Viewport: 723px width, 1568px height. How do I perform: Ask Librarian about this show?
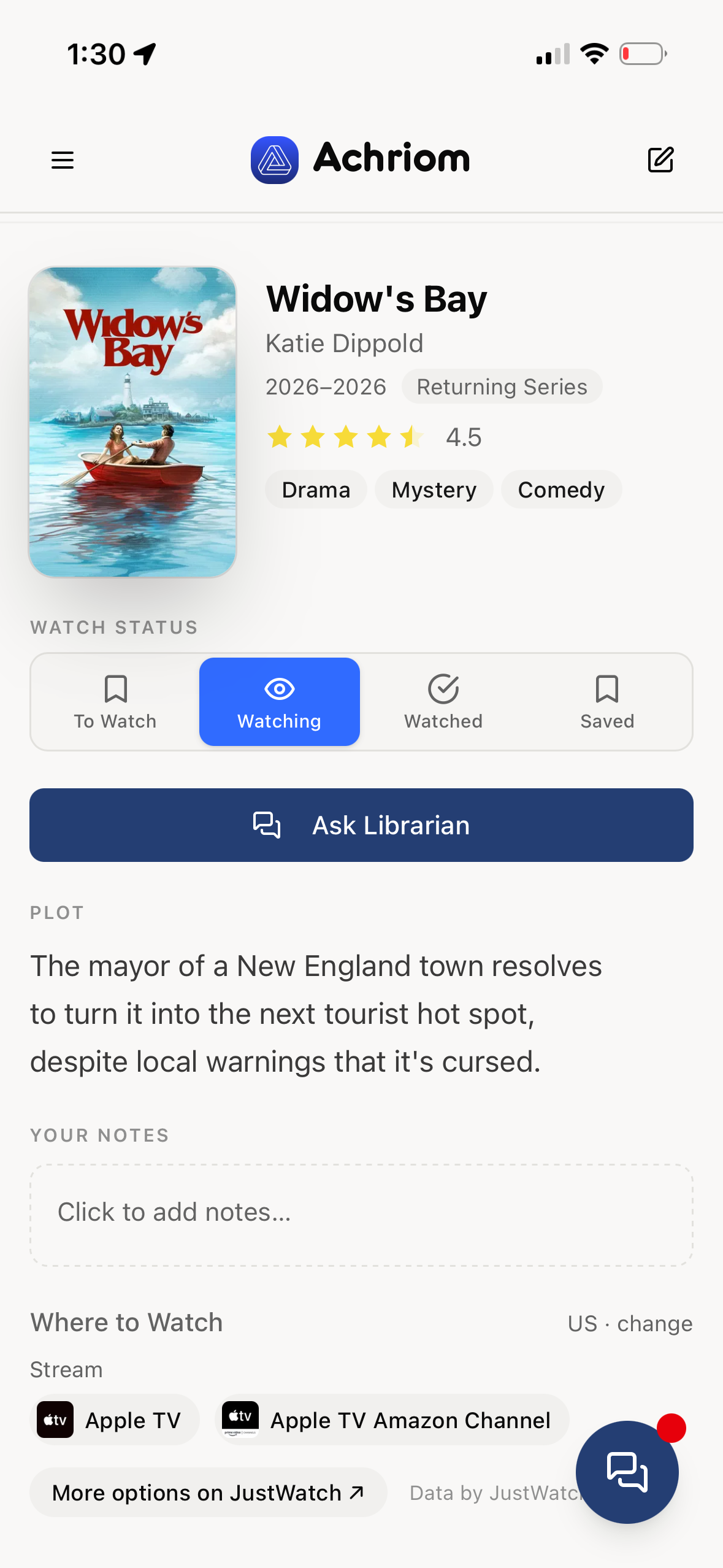click(x=361, y=825)
